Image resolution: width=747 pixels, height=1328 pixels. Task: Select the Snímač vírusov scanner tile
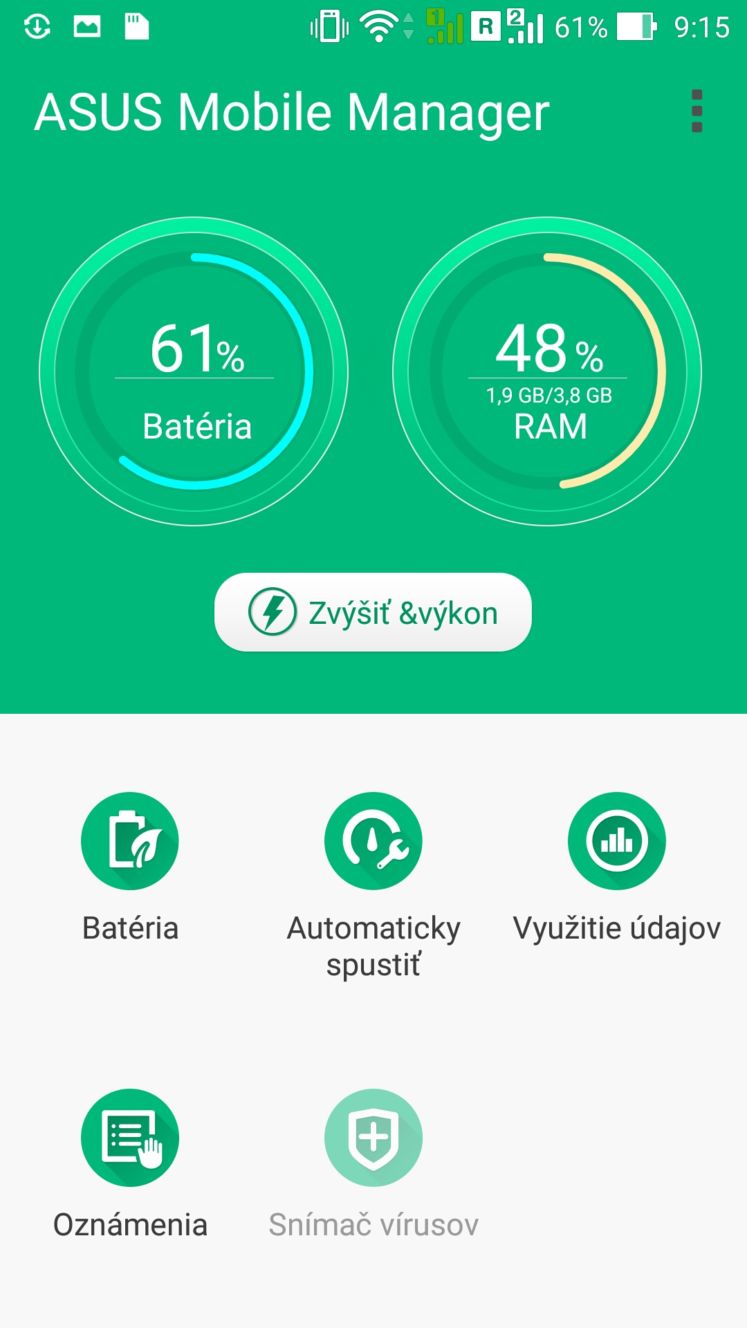coord(373,1165)
